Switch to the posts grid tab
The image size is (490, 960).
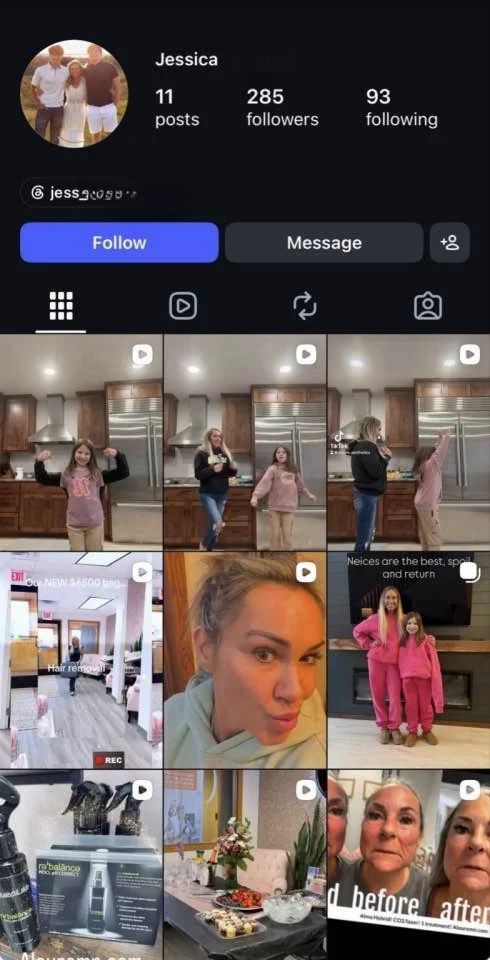click(x=61, y=306)
